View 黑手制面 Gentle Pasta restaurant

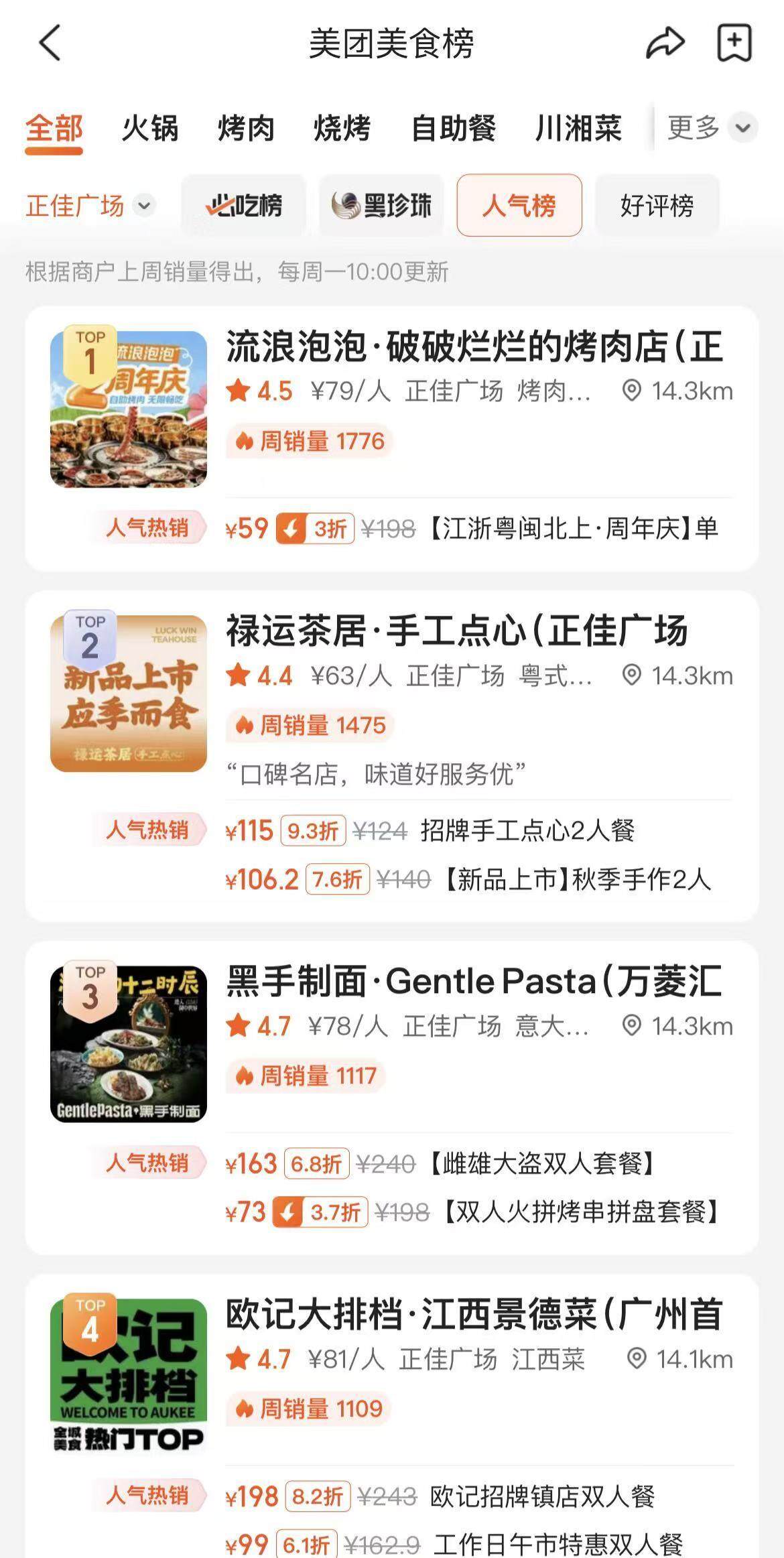pyautogui.click(x=473, y=982)
